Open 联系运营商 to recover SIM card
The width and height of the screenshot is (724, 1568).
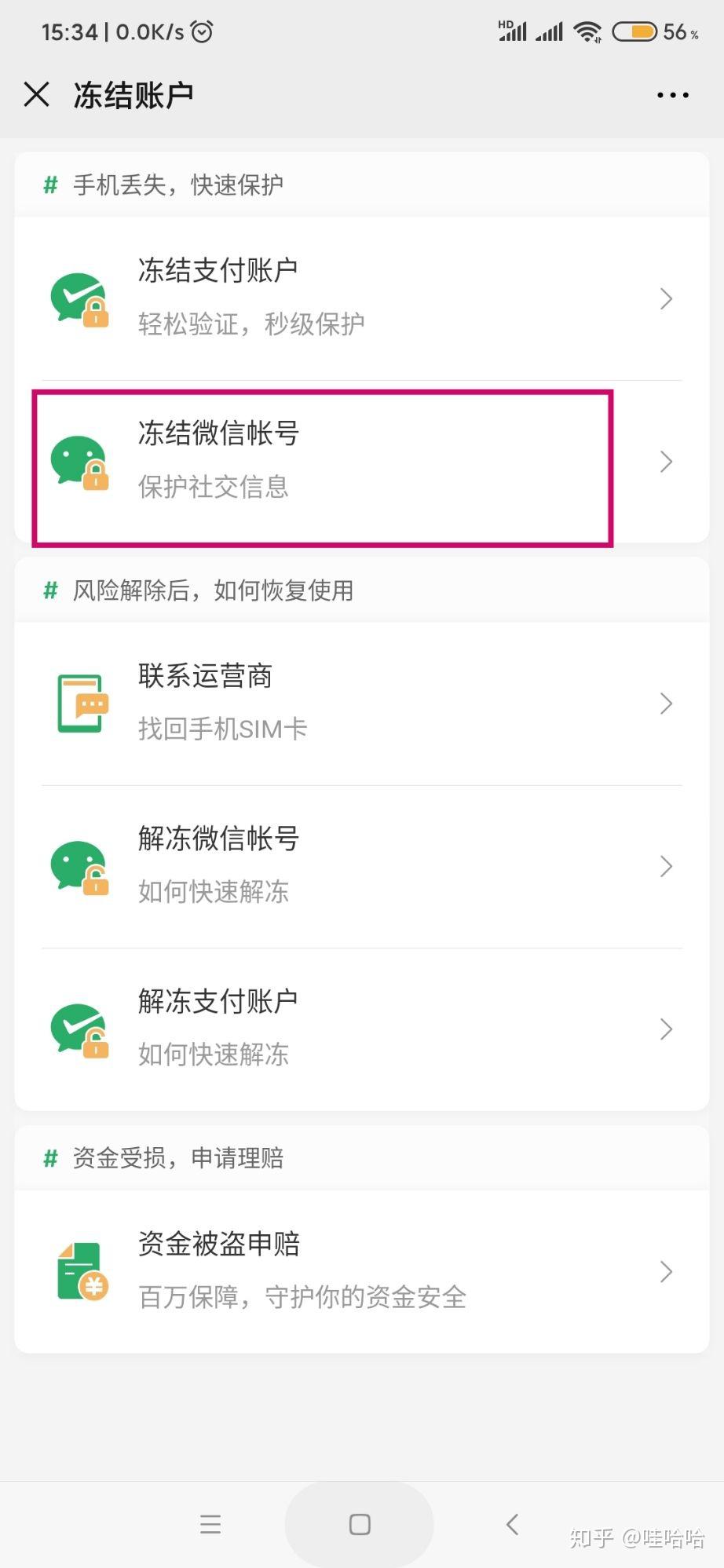click(x=361, y=703)
